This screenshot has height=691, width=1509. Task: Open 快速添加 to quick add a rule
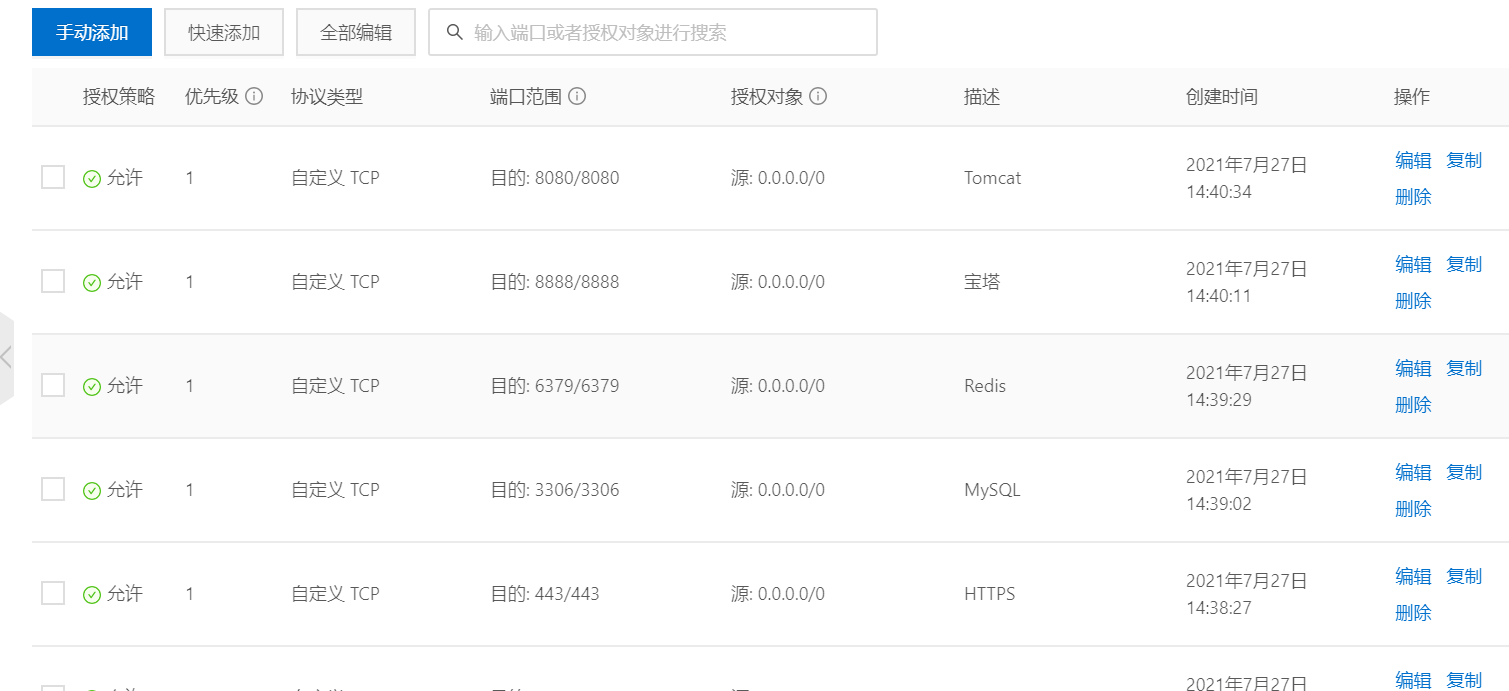coord(224,33)
